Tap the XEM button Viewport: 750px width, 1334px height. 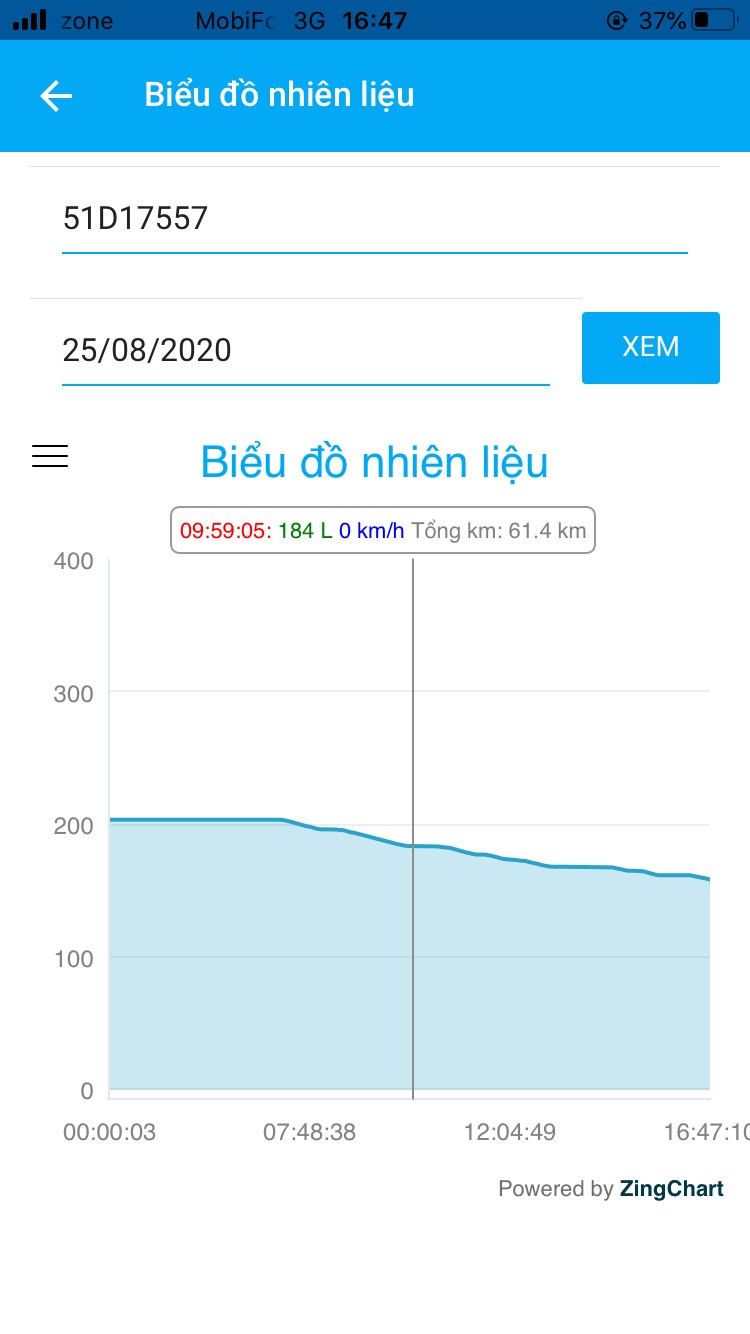[x=650, y=347]
